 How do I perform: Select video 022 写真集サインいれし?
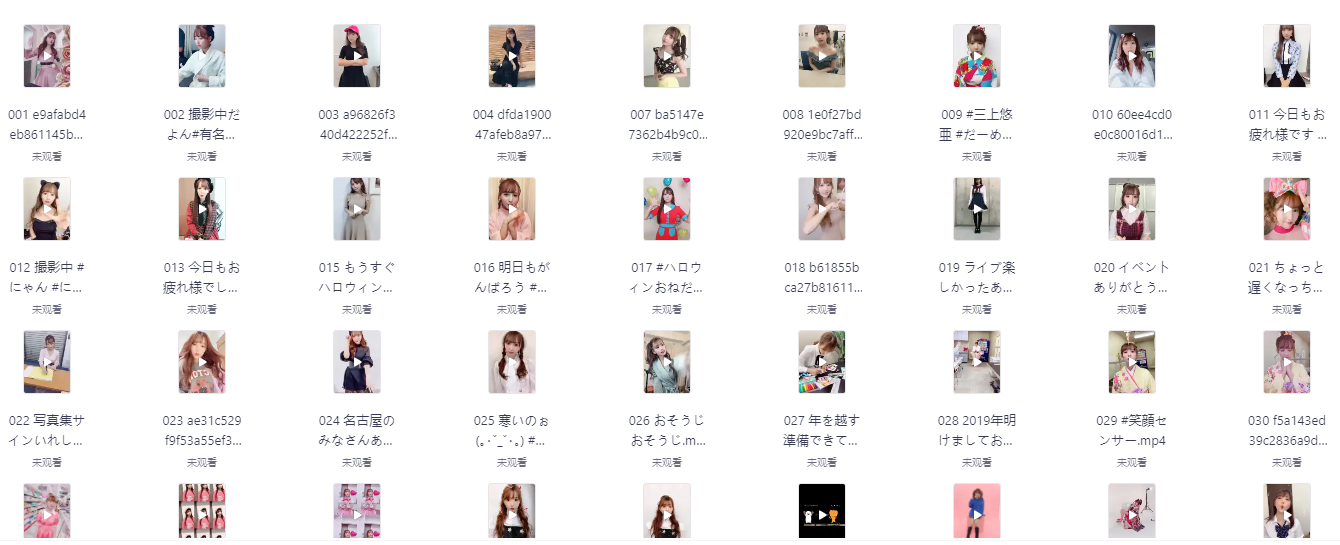point(47,362)
